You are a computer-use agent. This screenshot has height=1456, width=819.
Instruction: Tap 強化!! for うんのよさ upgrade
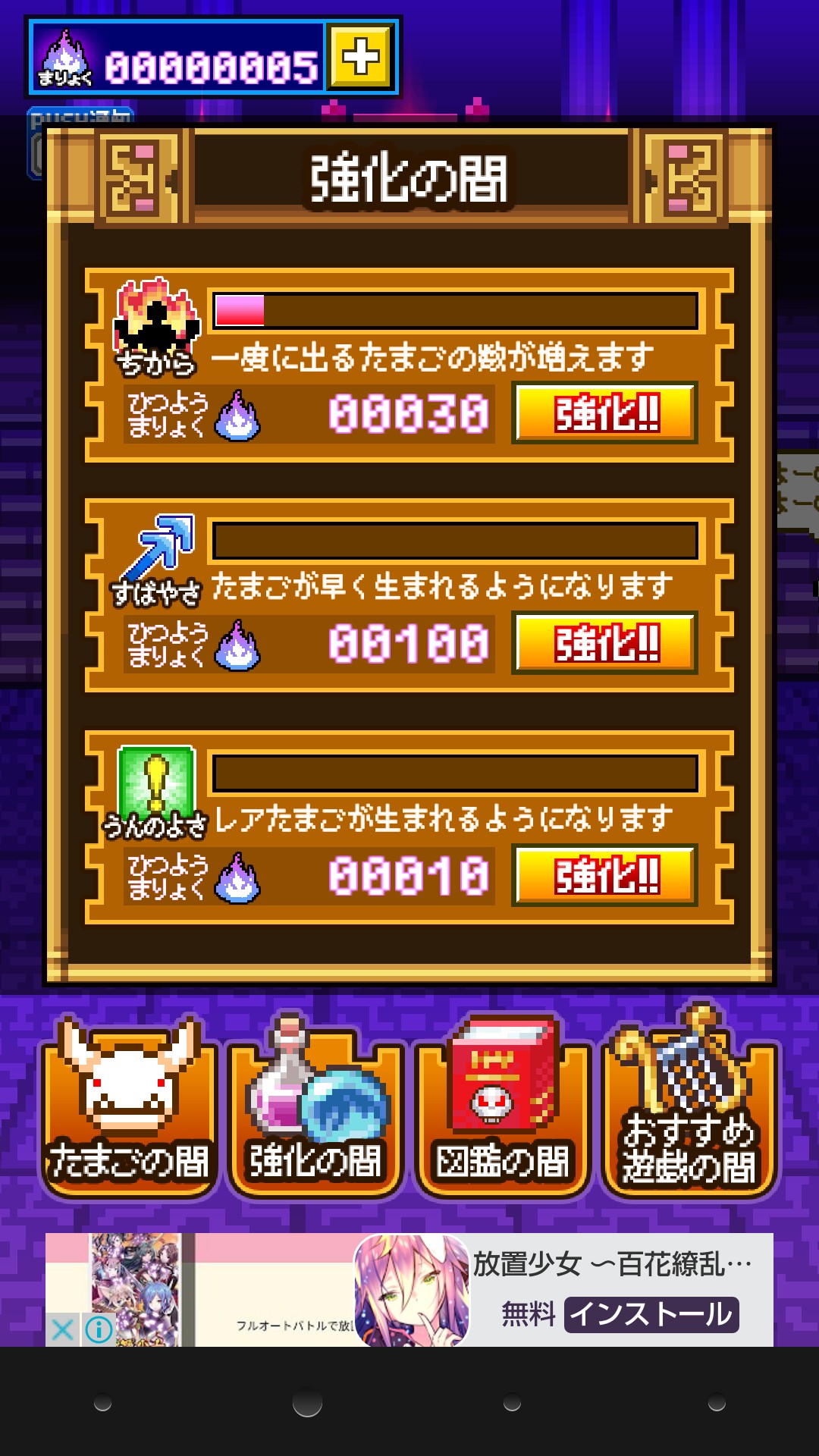click(x=604, y=876)
